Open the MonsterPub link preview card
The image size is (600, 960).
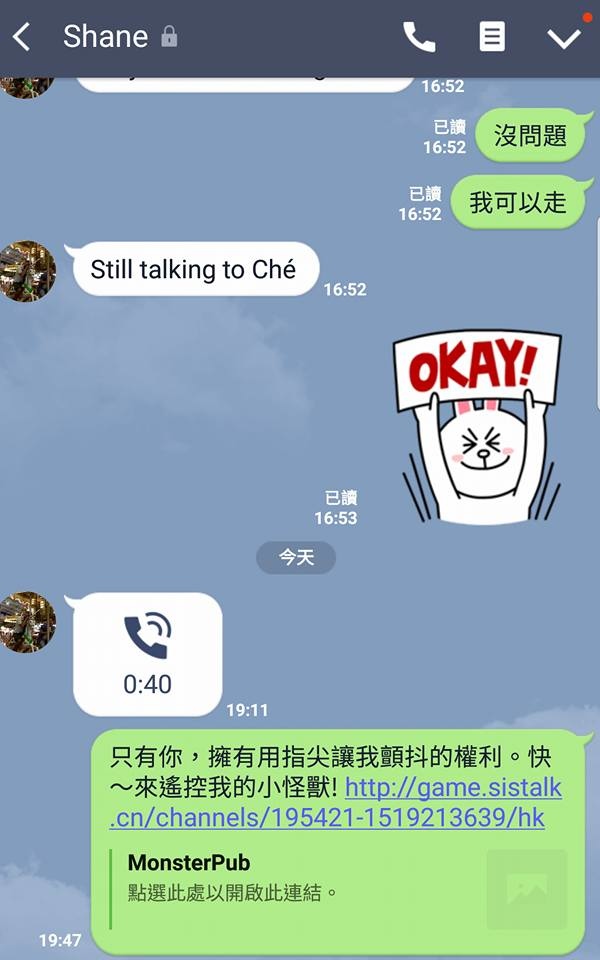[339, 888]
